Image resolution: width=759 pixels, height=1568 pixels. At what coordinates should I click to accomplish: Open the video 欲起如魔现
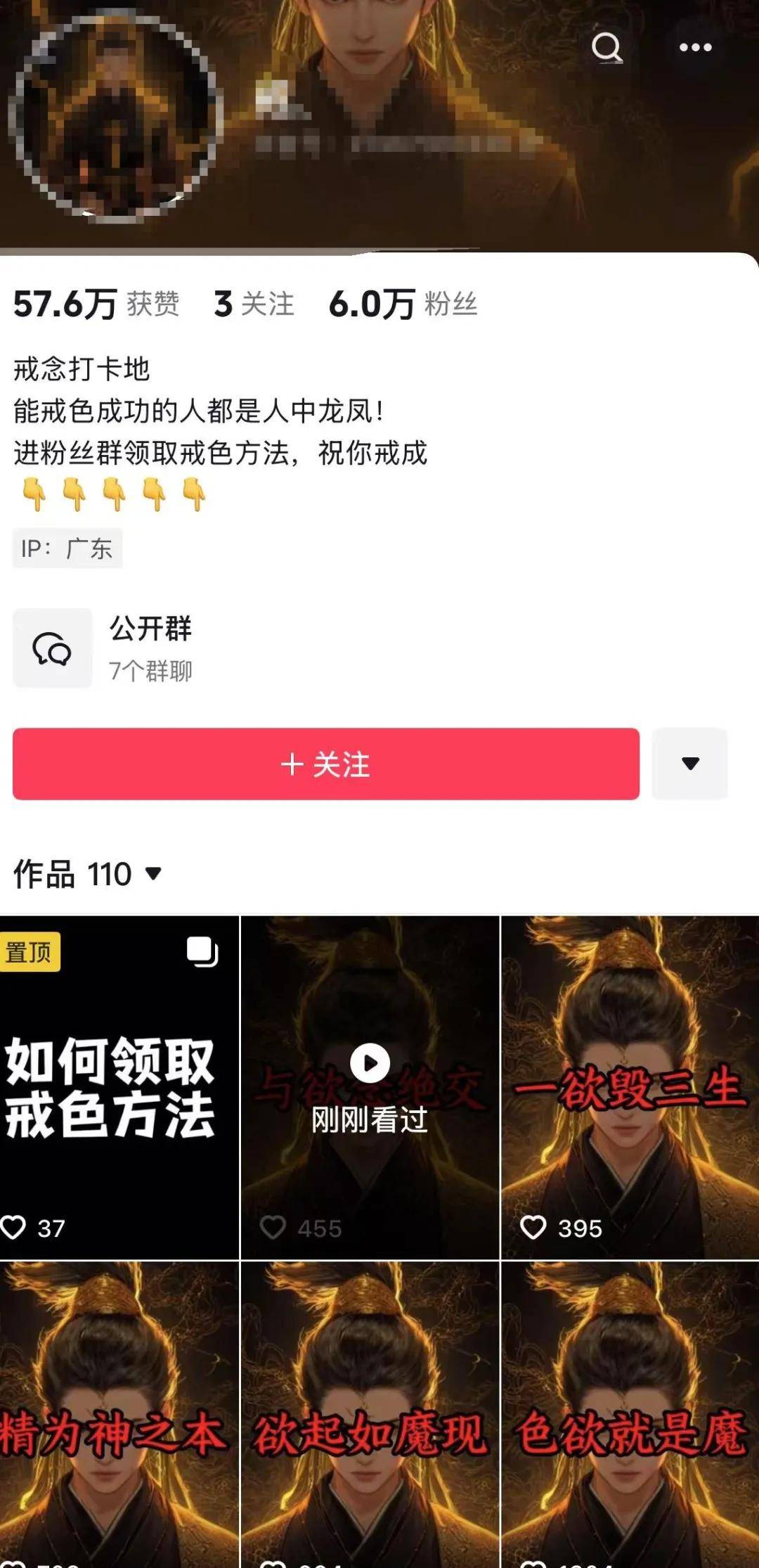[370, 1413]
